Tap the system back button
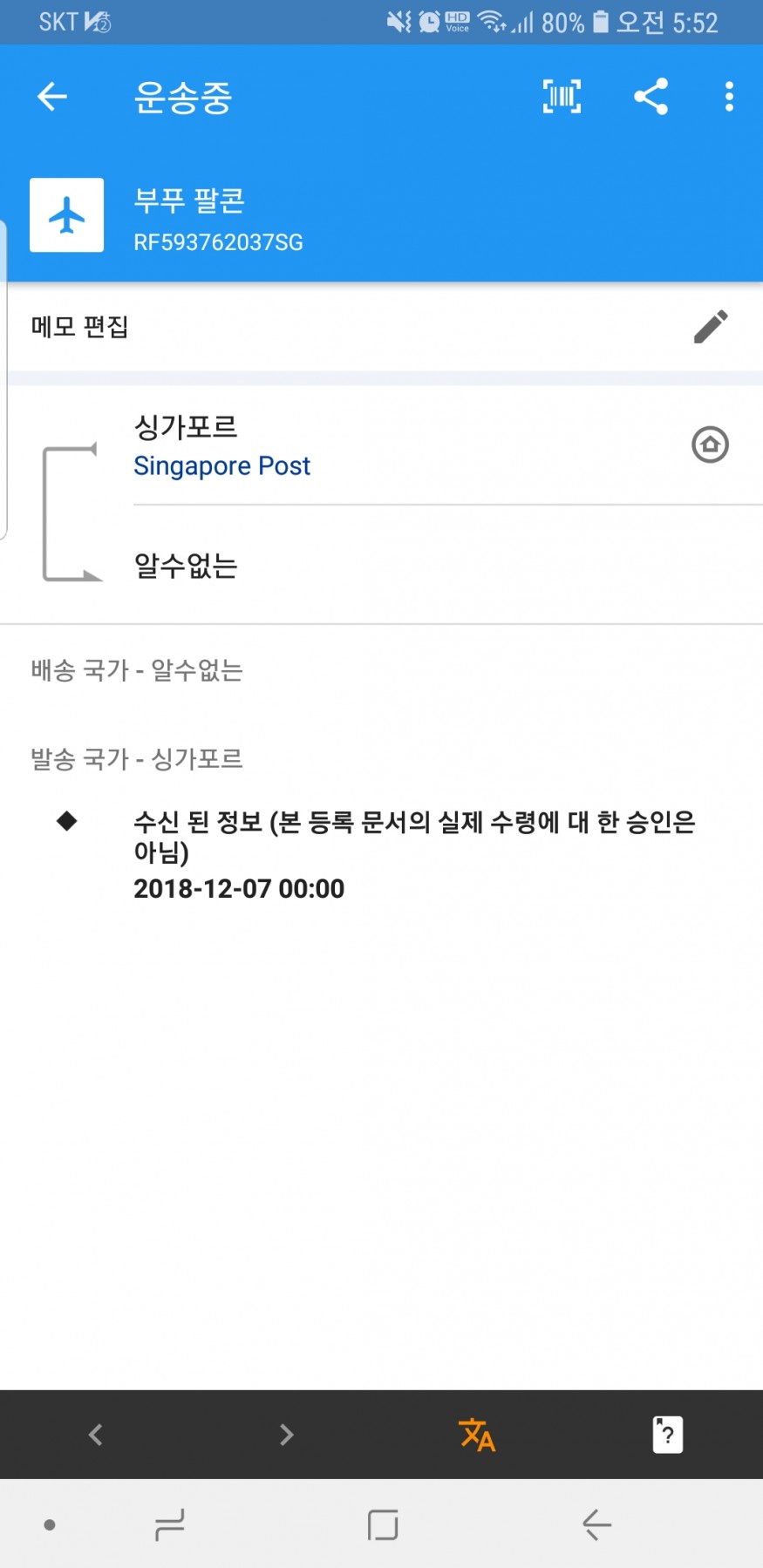Screen dimensions: 763x1568 [x=597, y=1524]
